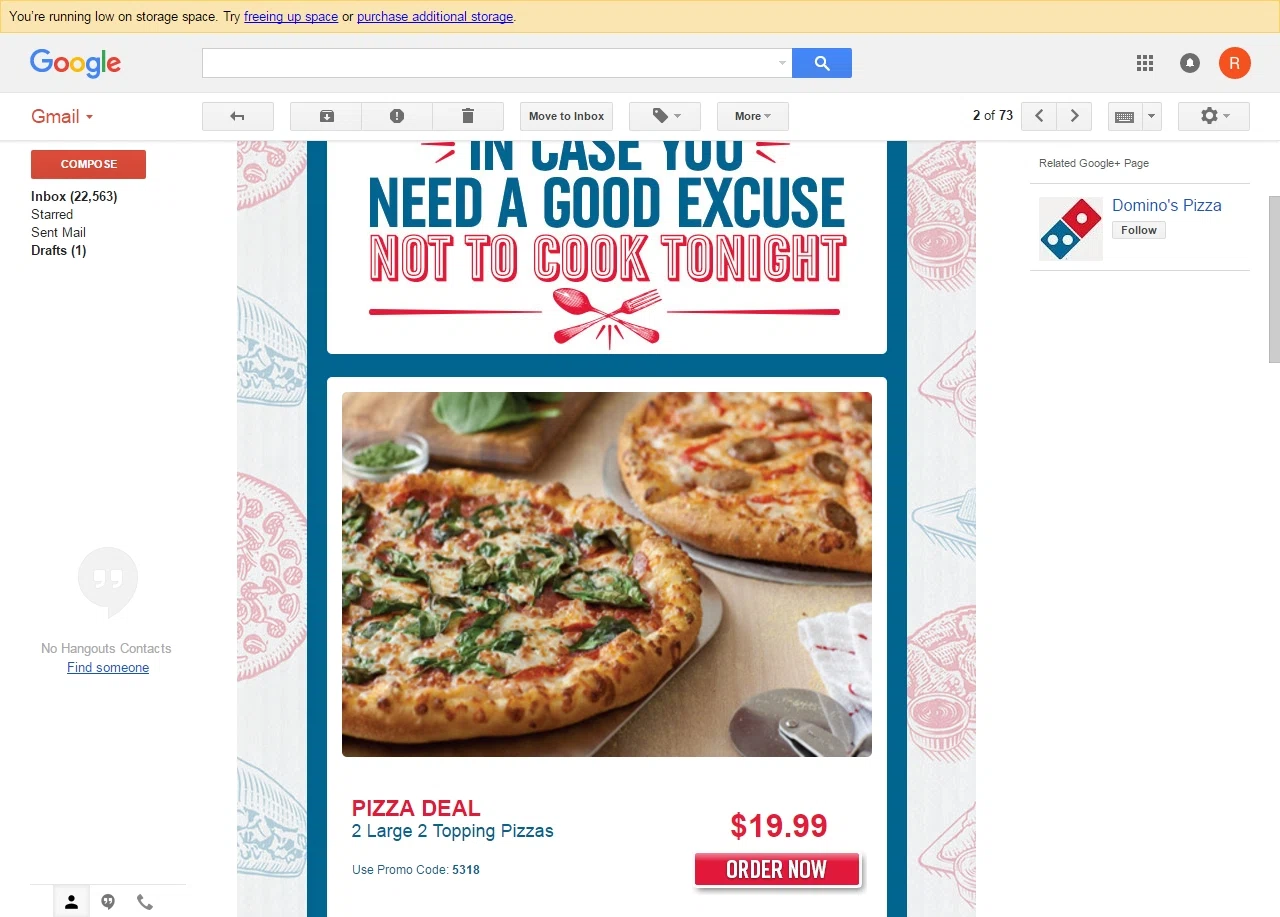Open the settings gear menu
The width and height of the screenshot is (1280, 917).
click(x=1213, y=116)
